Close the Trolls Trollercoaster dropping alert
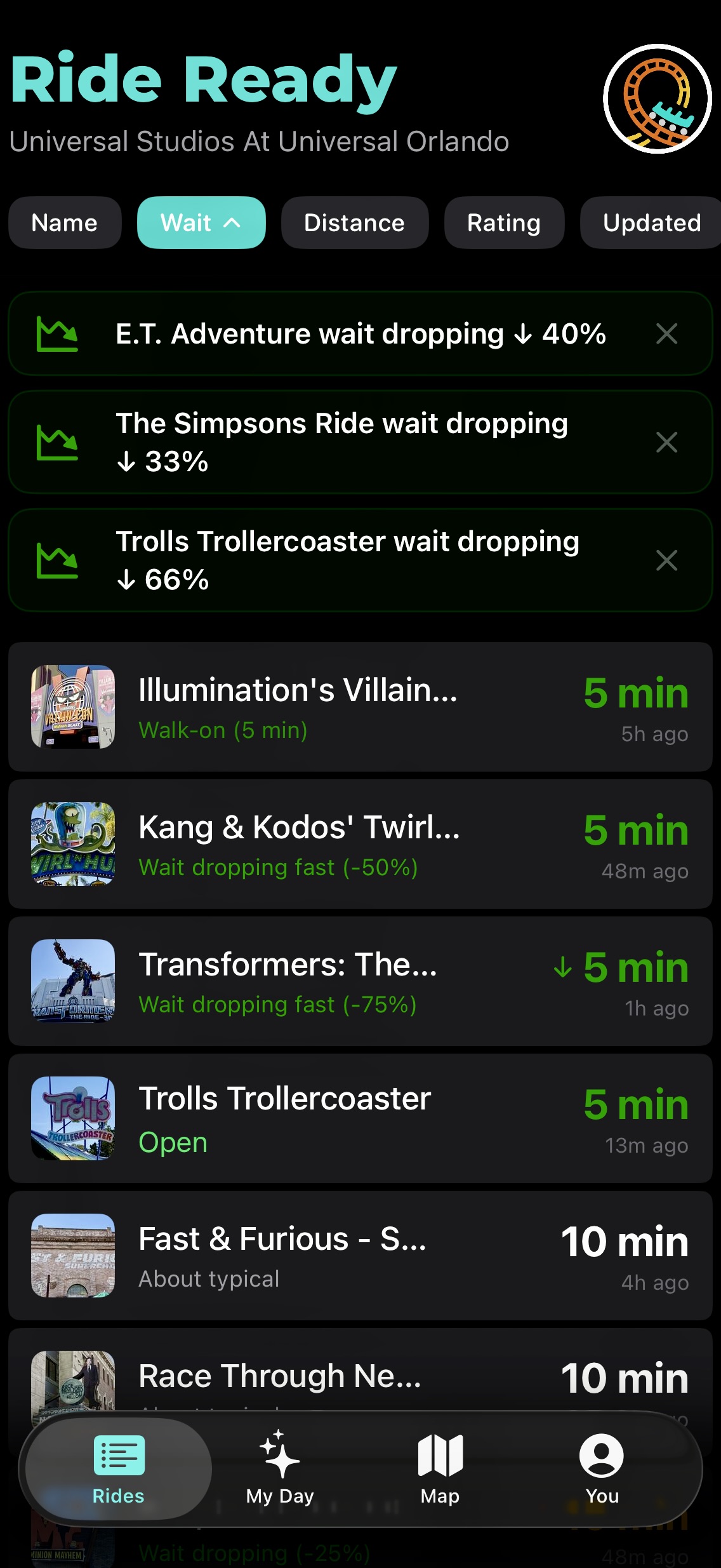The height and width of the screenshot is (1568, 721). pyautogui.click(x=666, y=560)
